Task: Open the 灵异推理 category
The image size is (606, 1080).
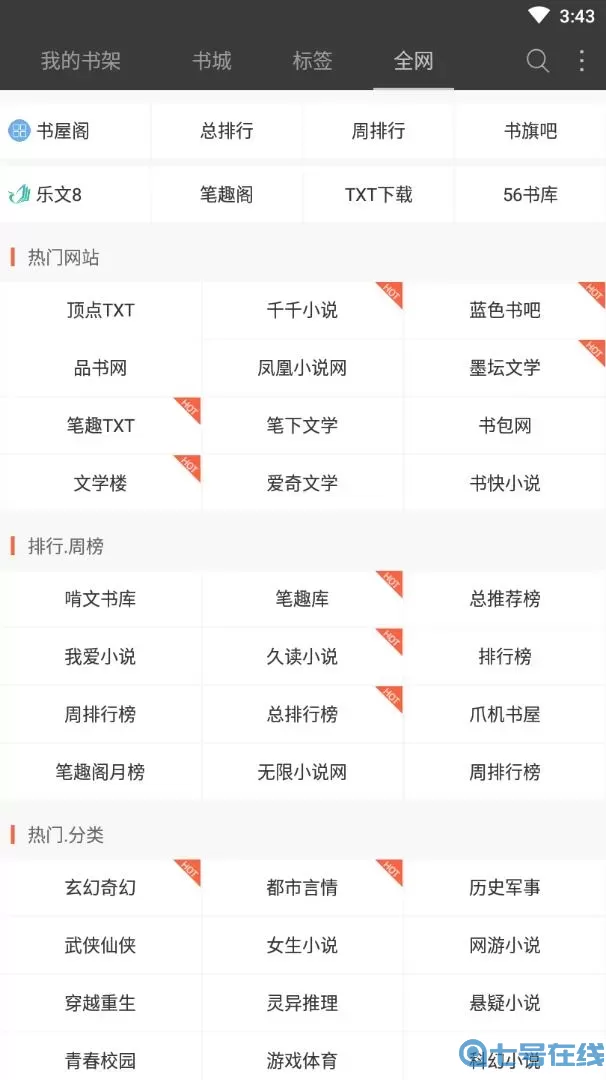Action: click(x=302, y=1002)
